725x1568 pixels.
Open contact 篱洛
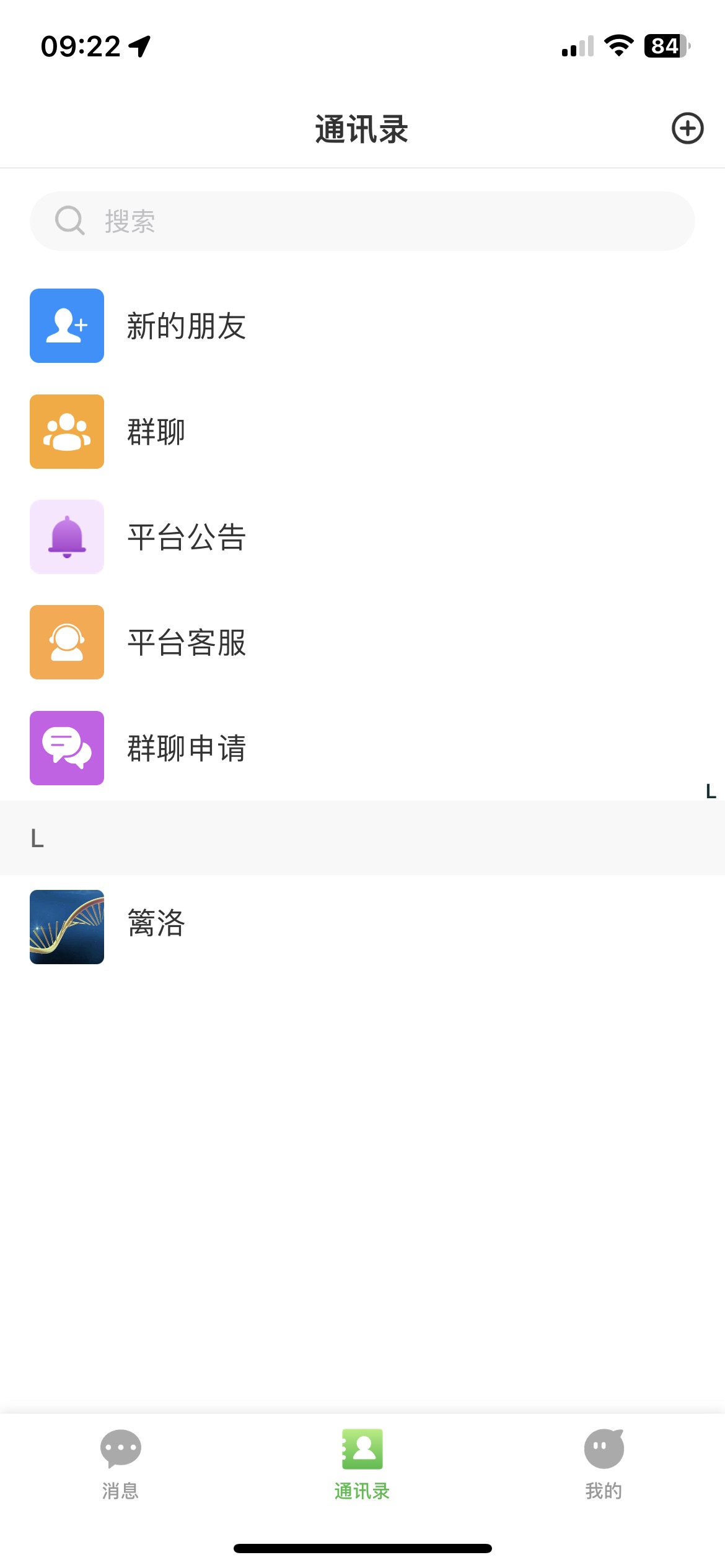(x=362, y=927)
